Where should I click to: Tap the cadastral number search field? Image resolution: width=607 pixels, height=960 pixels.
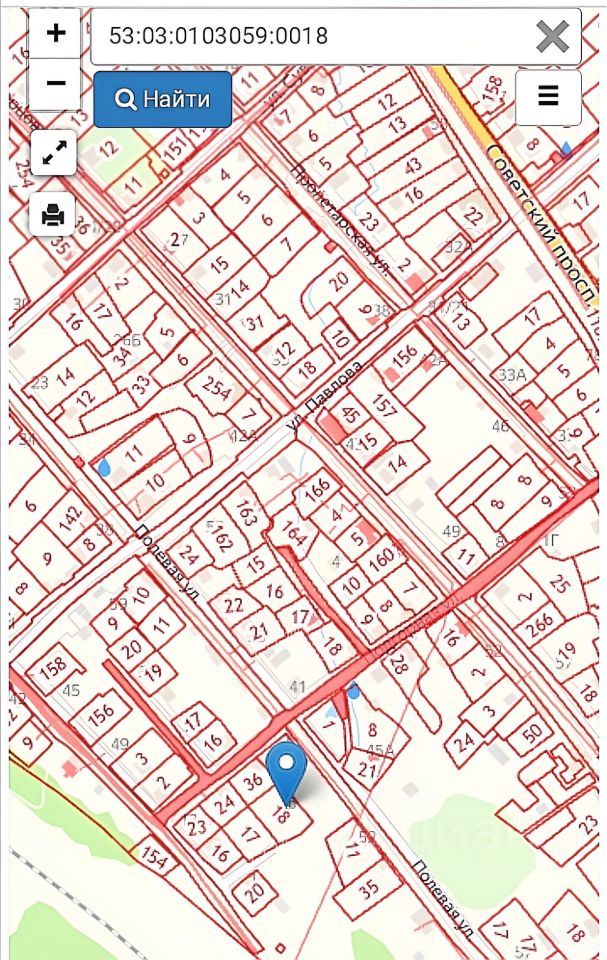(x=310, y=37)
